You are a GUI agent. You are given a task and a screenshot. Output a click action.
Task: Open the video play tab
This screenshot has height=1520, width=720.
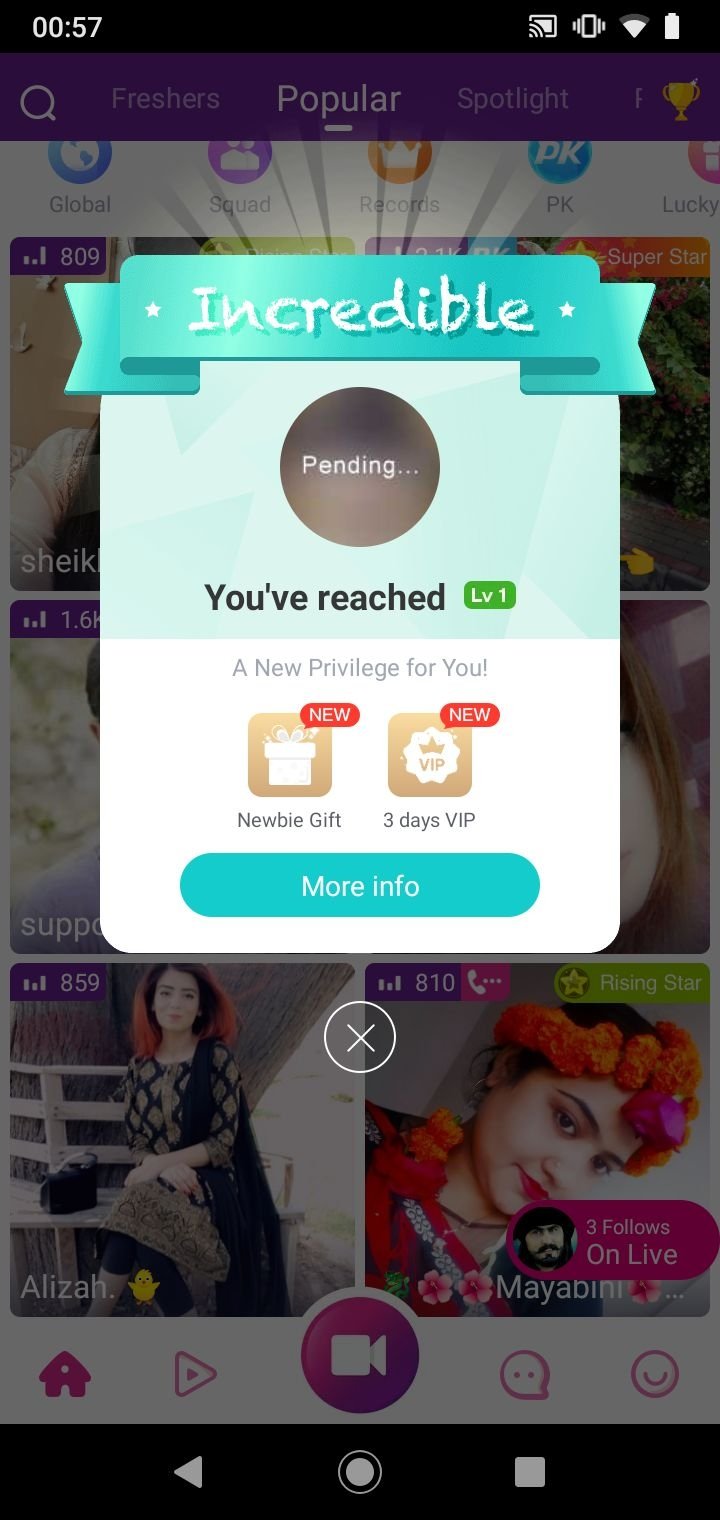pos(195,1376)
